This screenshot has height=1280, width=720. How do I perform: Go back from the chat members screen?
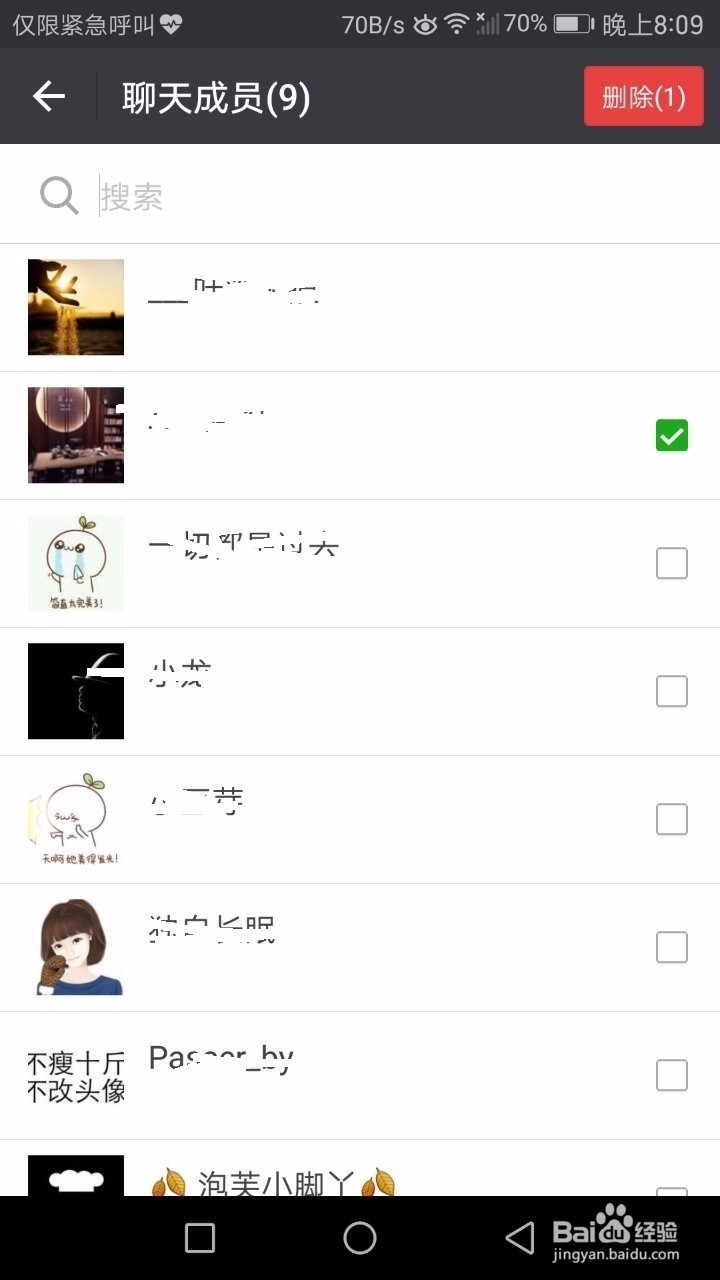pyautogui.click(x=49, y=96)
